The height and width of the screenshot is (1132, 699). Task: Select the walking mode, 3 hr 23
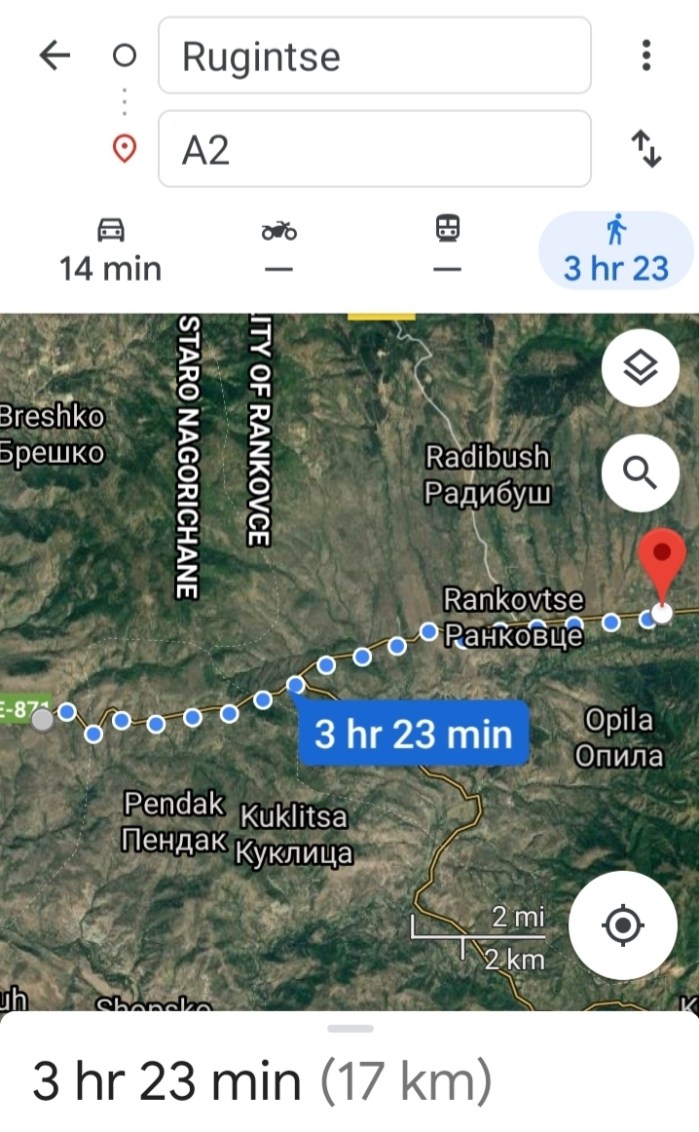coord(615,250)
